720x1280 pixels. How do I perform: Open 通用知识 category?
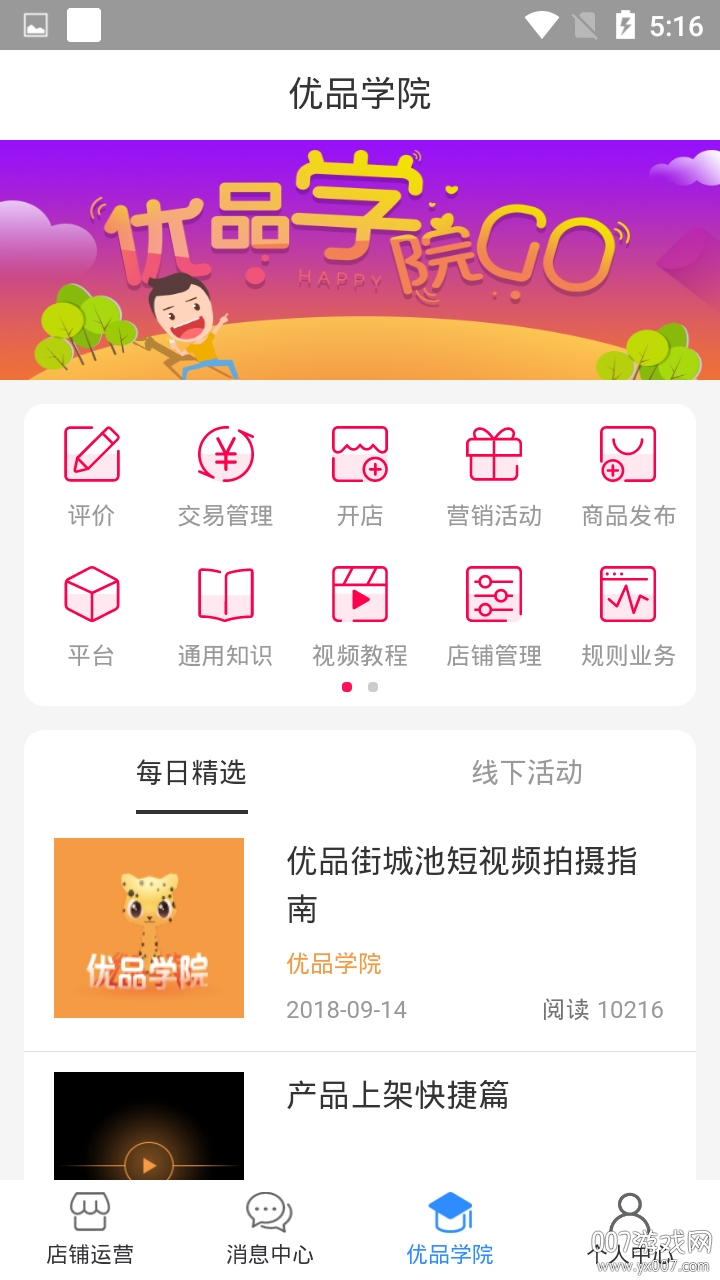tap(225, 616)
